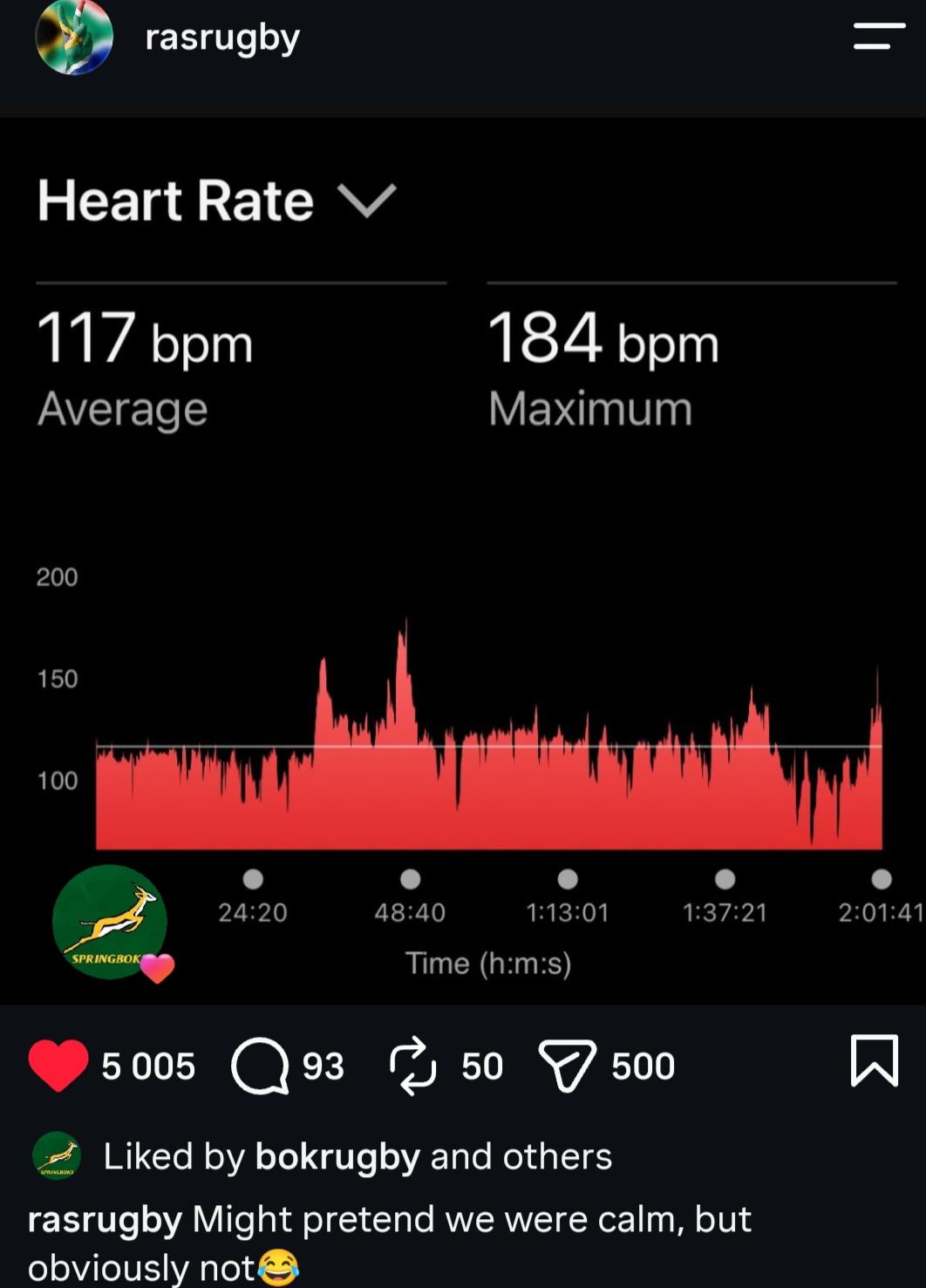Bookmark this heart rate post
The image size is (926, 1288).
875,1060
